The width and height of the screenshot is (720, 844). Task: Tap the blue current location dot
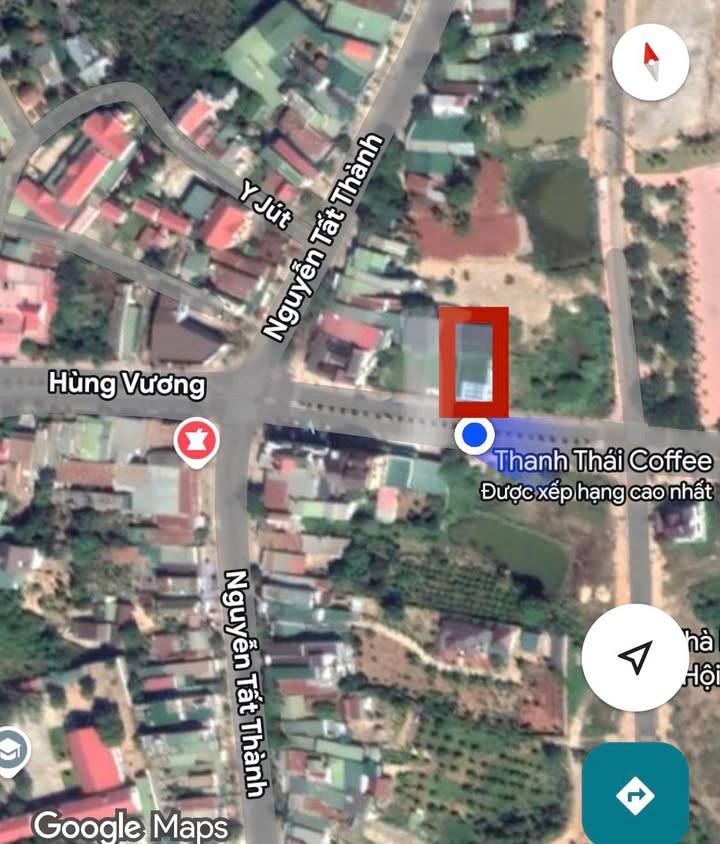tap(475, 435)
